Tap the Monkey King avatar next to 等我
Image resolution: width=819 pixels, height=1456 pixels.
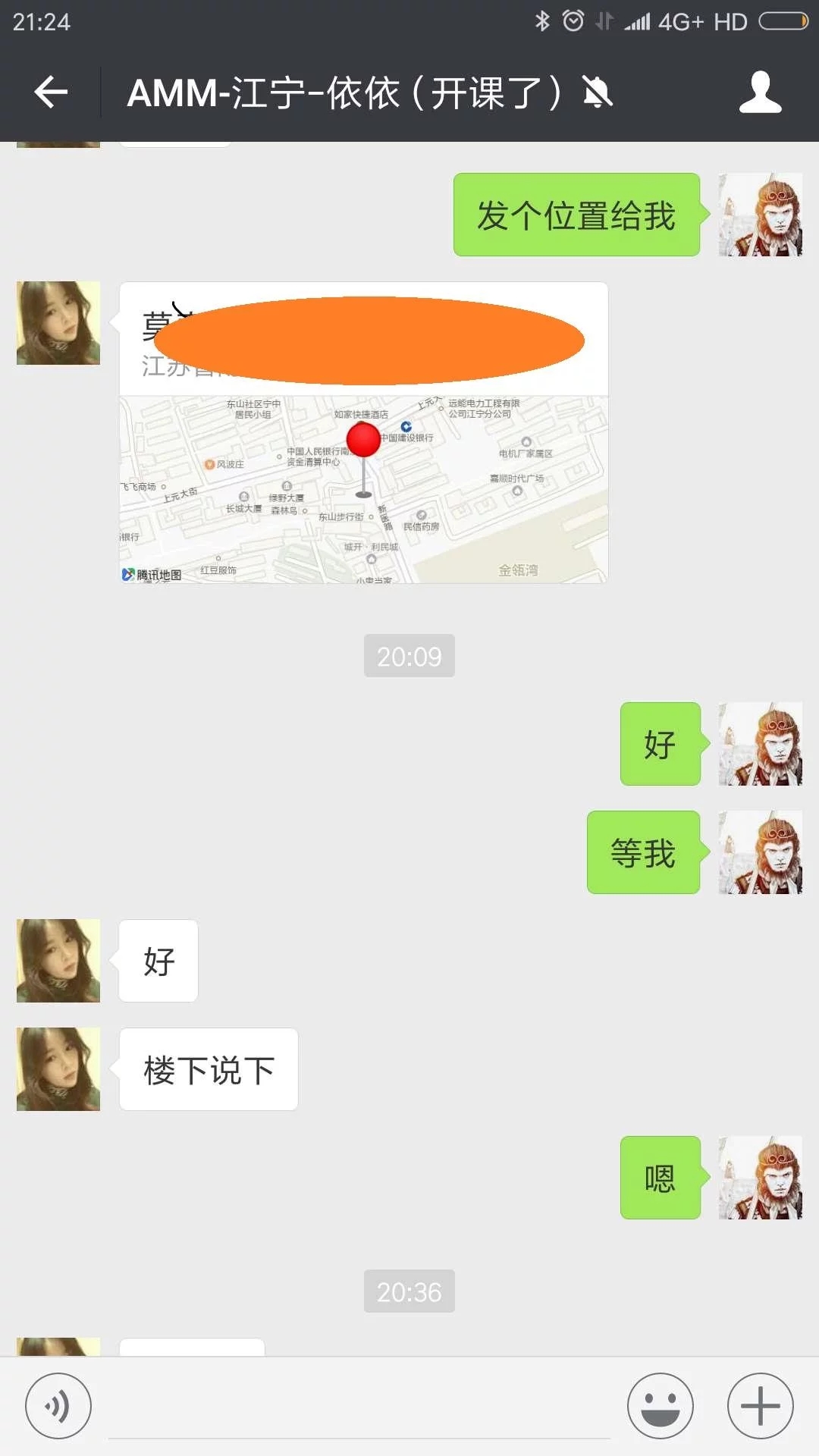coord(761,853)
